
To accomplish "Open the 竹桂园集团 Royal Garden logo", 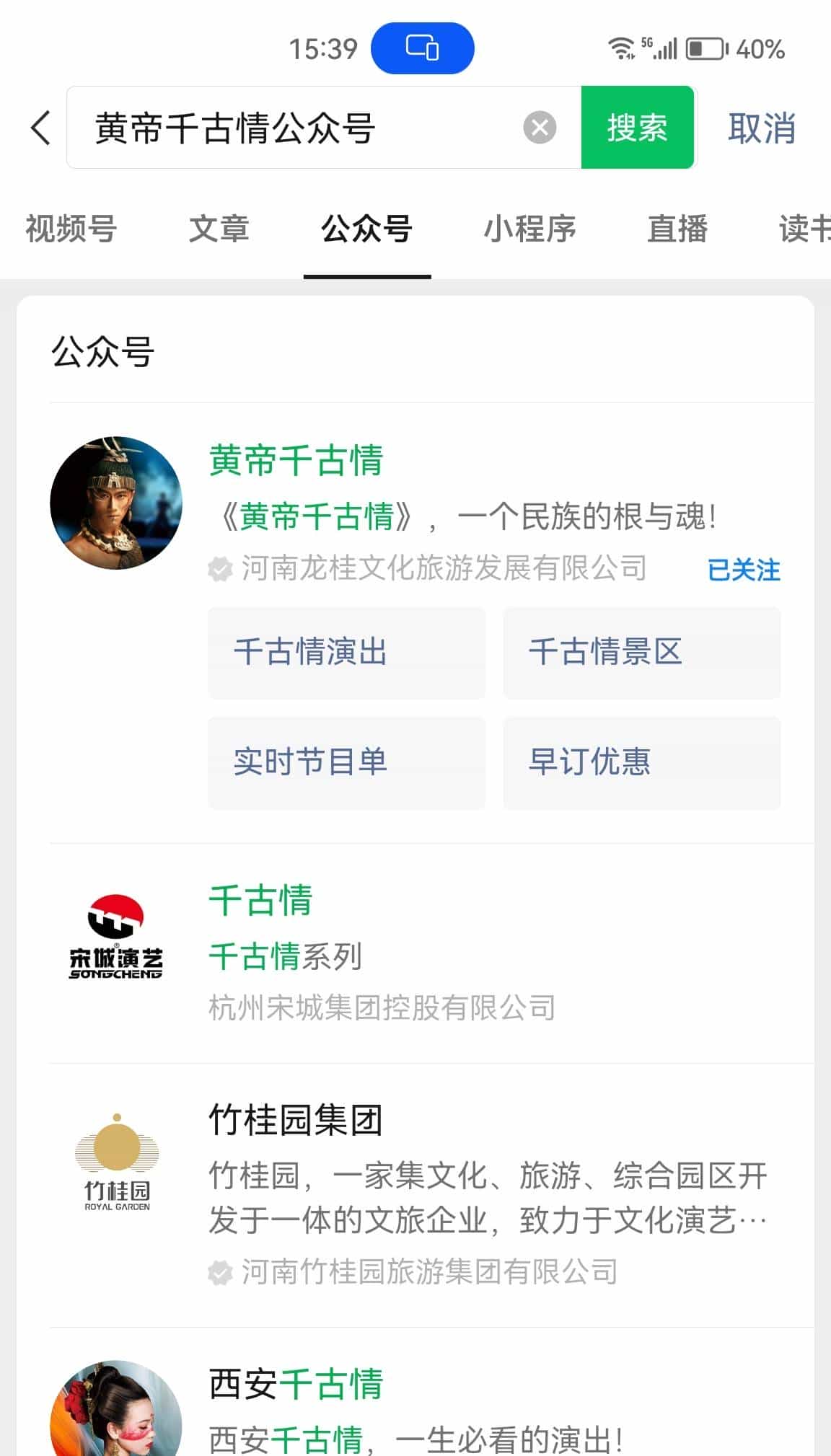I will point(115,1161).
